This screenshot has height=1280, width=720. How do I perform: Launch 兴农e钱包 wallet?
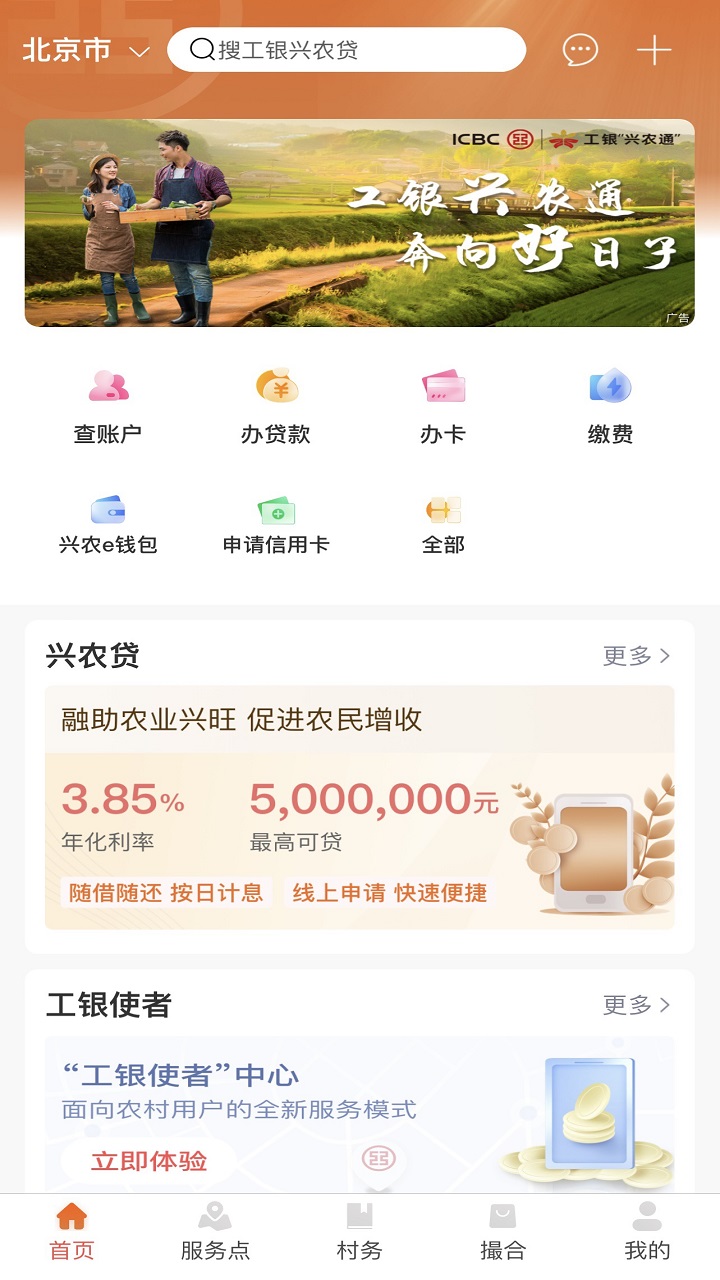108,524
